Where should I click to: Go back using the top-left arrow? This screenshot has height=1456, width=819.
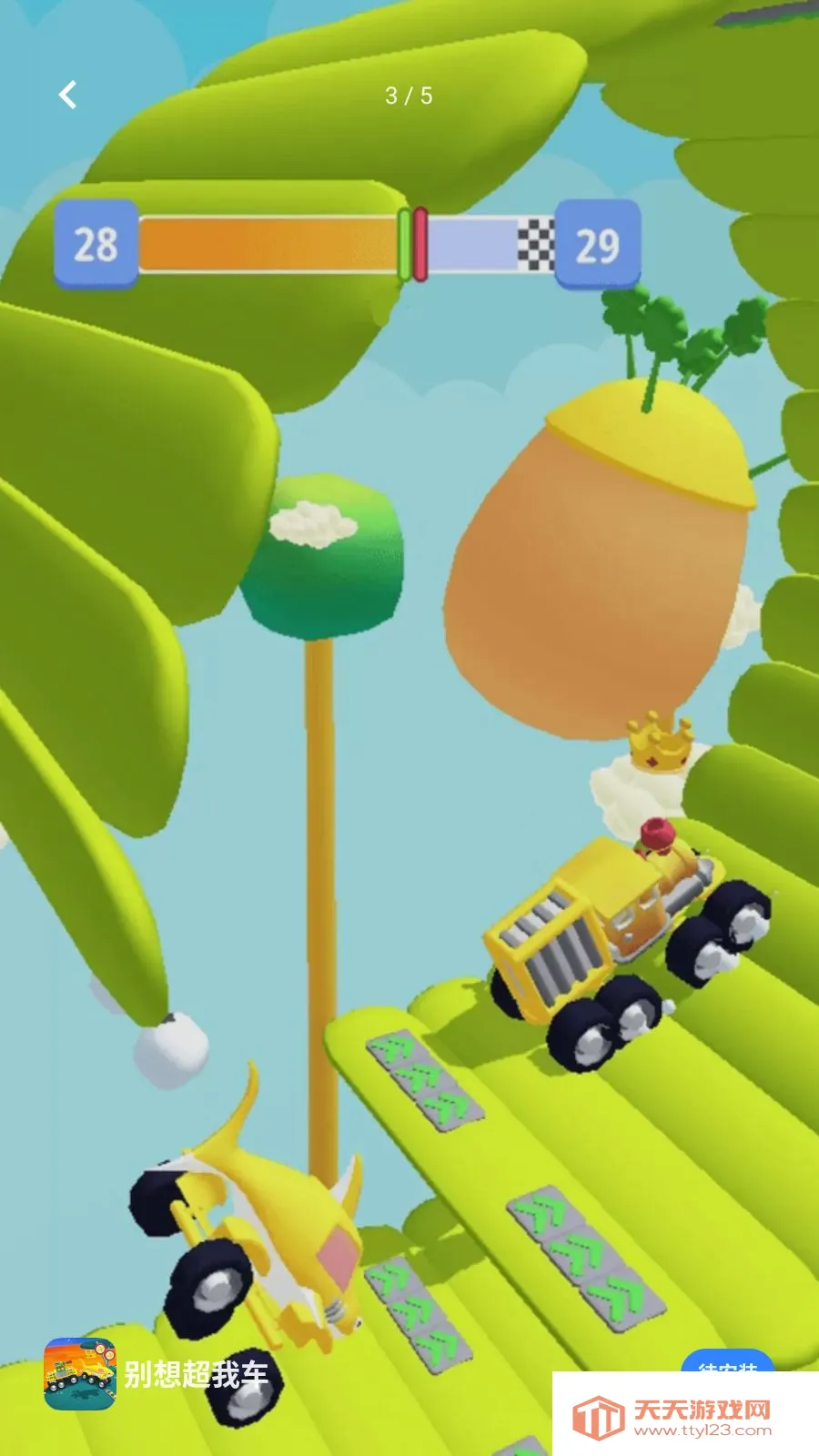coord(68,95)
